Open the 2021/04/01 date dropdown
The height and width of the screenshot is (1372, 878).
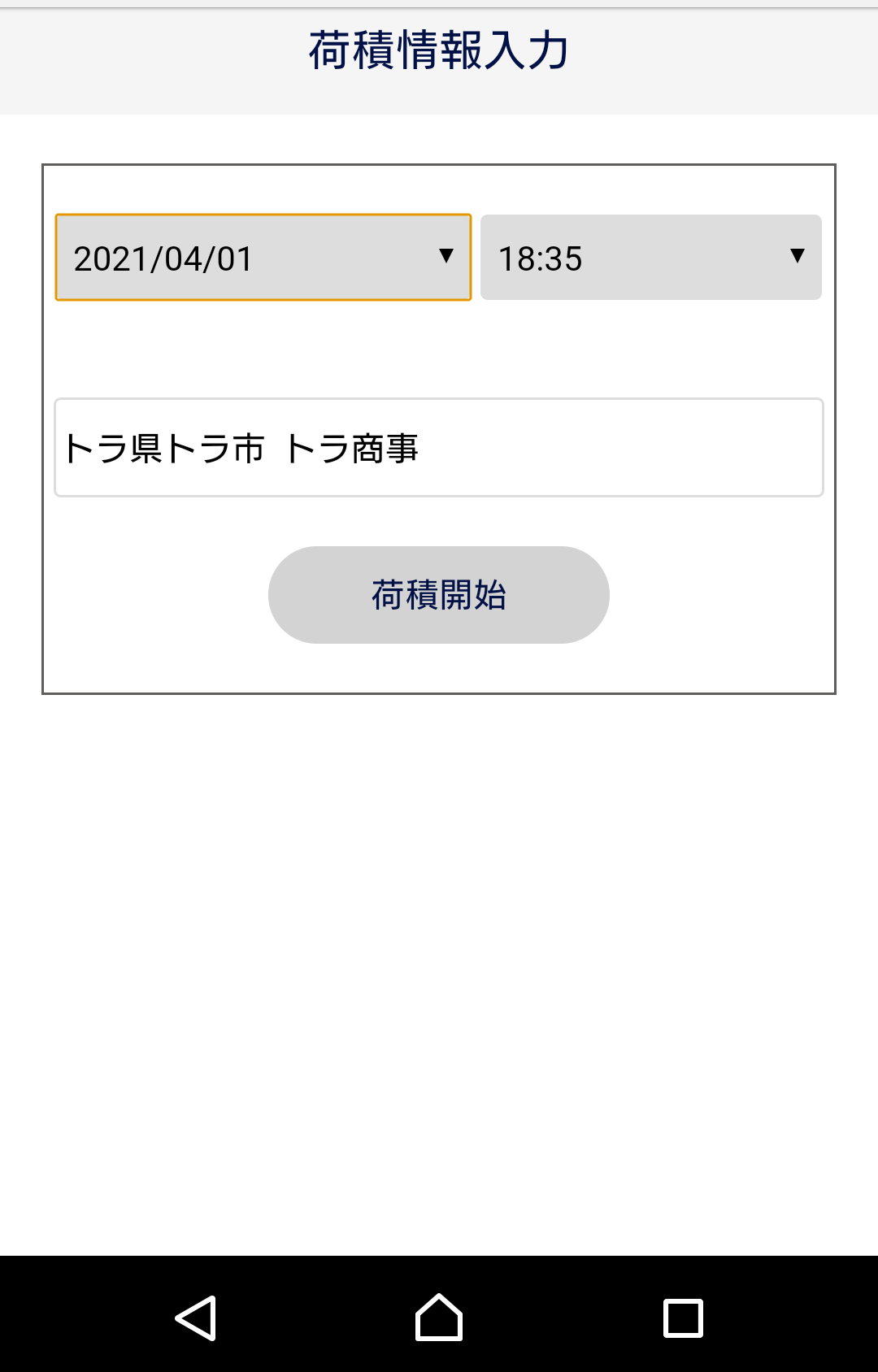click(x=263, y=258)
